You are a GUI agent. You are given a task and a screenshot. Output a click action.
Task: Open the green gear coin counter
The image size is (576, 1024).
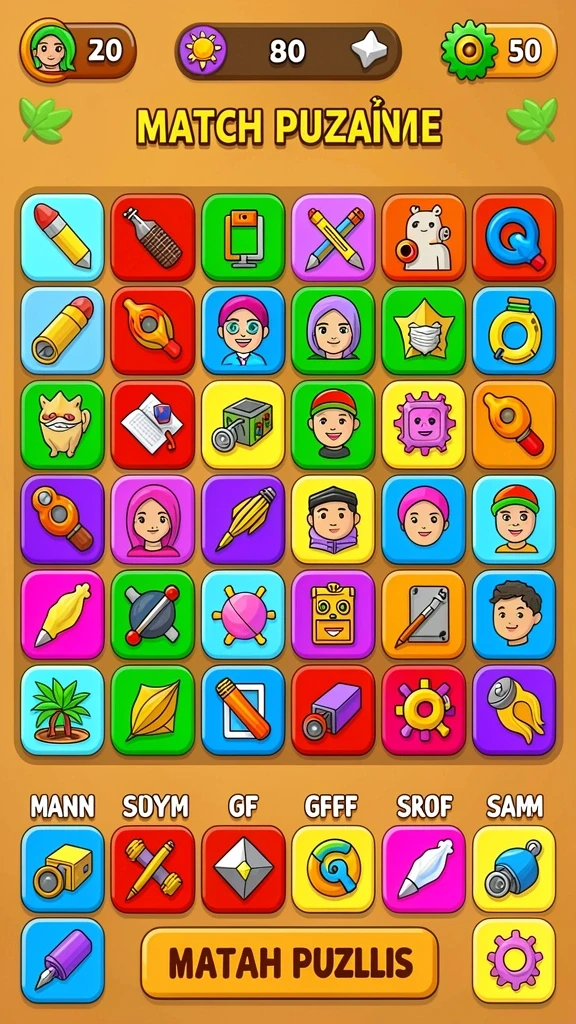(x=499, y=50)
